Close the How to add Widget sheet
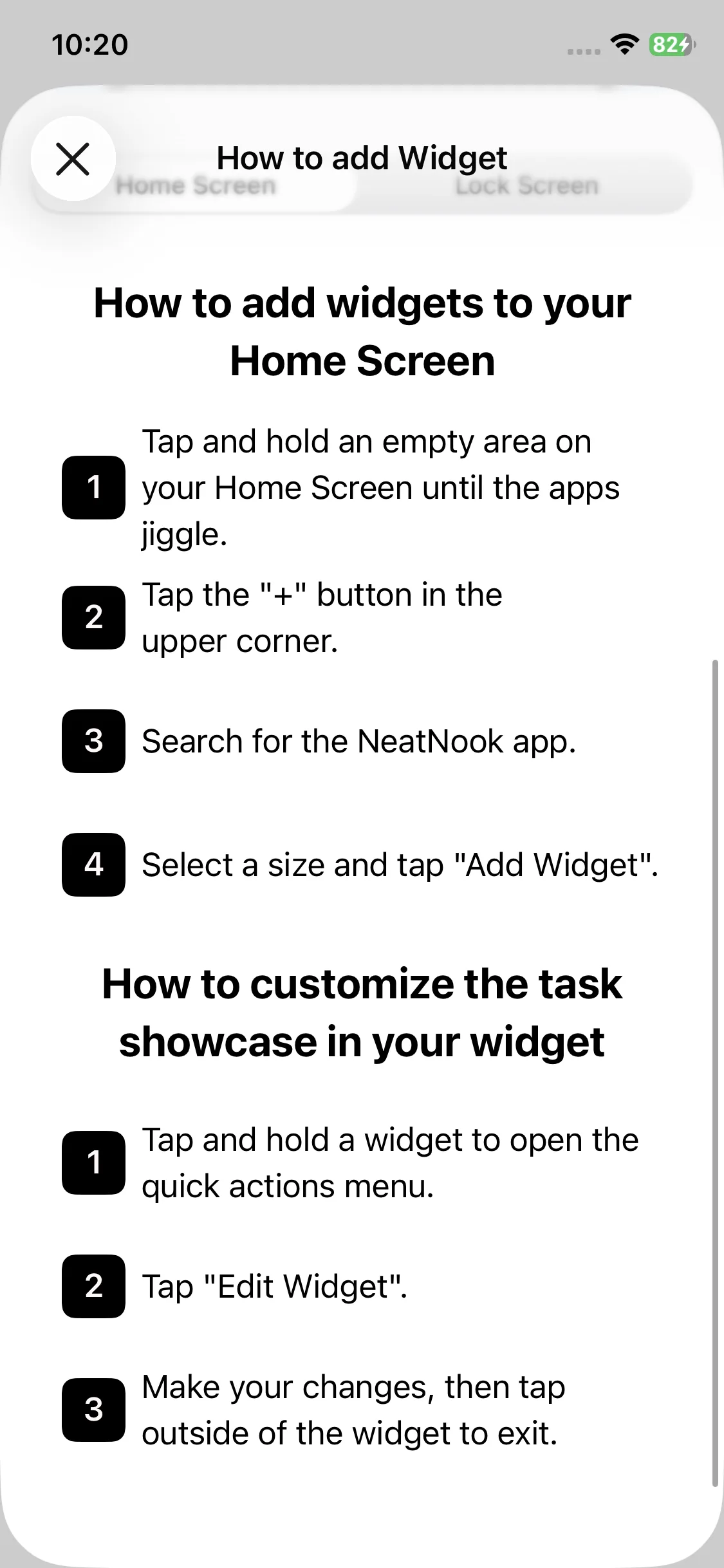Viewport: 724px width, 1568px height. click(x=73, y=159)
